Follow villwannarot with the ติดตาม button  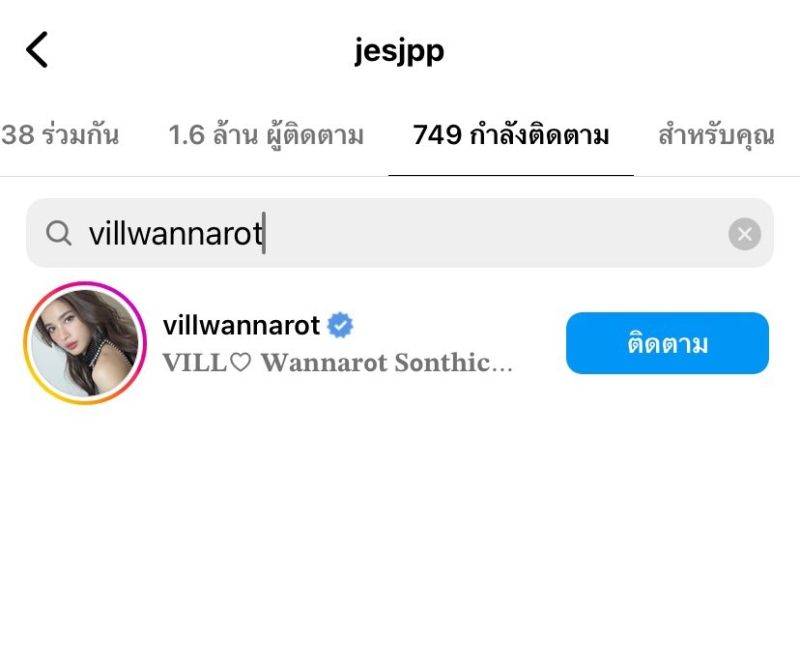(x=667, y=343)
